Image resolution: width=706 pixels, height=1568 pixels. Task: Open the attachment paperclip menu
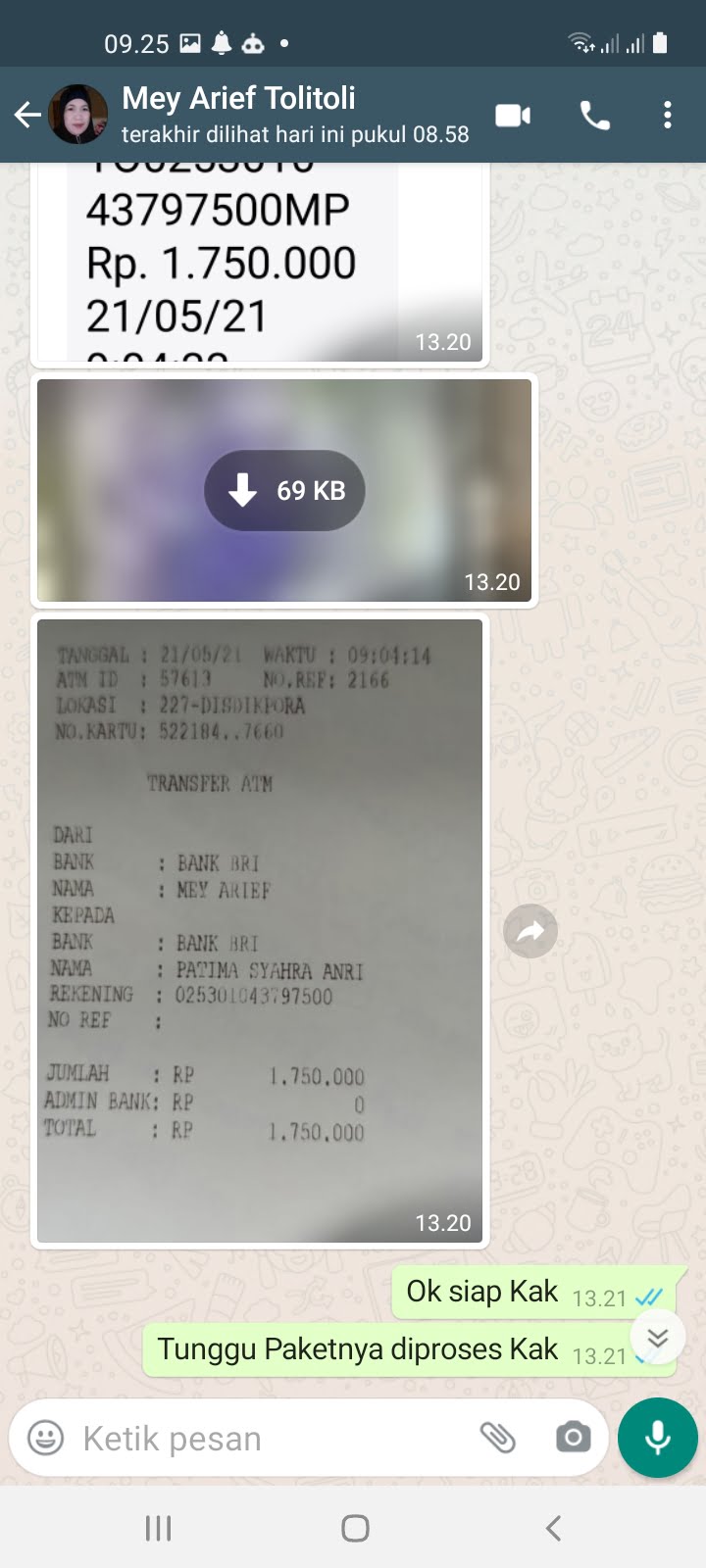point(498,1438)
